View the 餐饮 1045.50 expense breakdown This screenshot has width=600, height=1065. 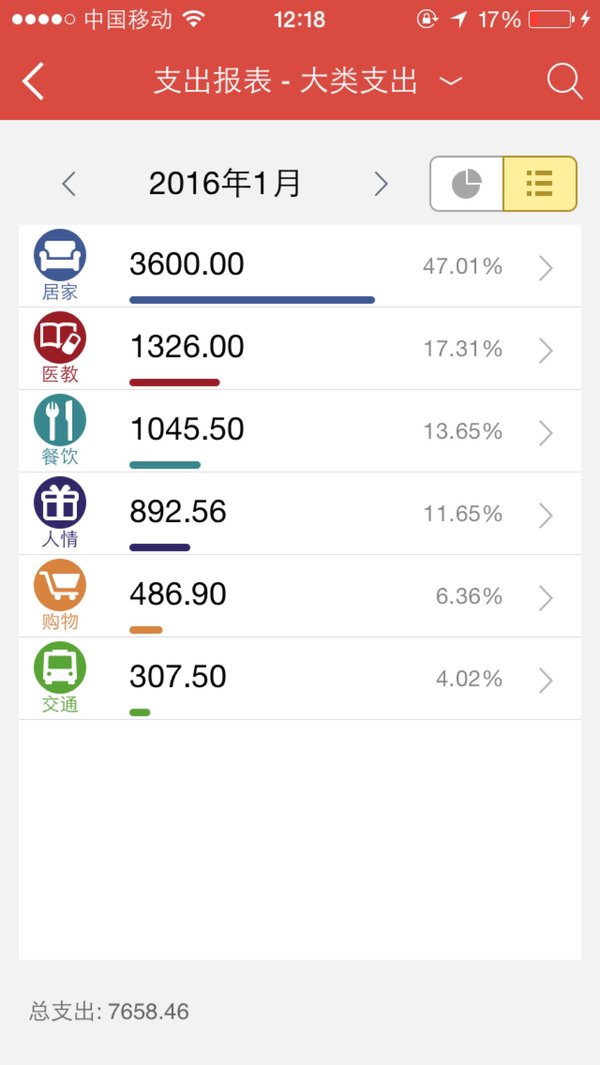(x=300, y=431)
